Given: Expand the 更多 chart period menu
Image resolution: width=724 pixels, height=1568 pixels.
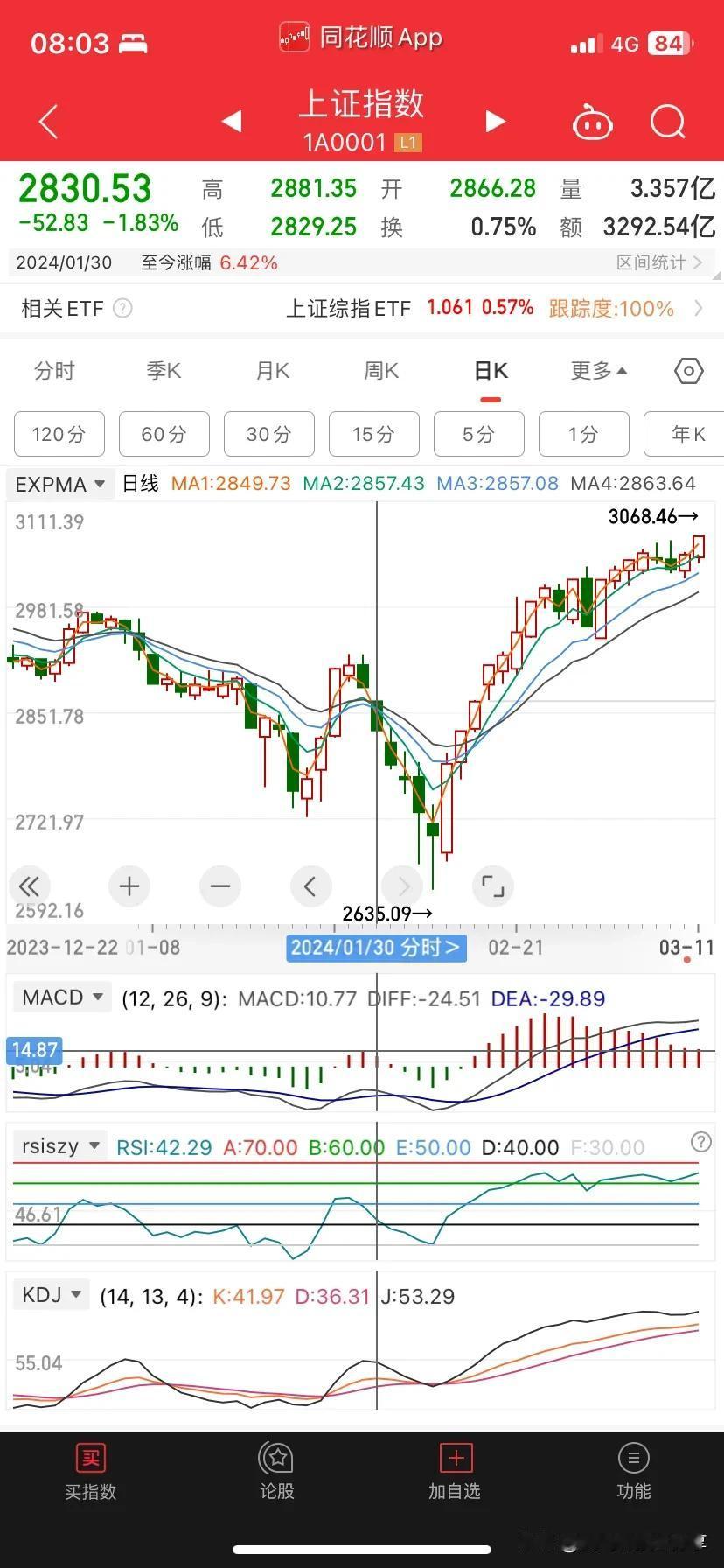Looking at the screenshot, I should click(599, 371).
